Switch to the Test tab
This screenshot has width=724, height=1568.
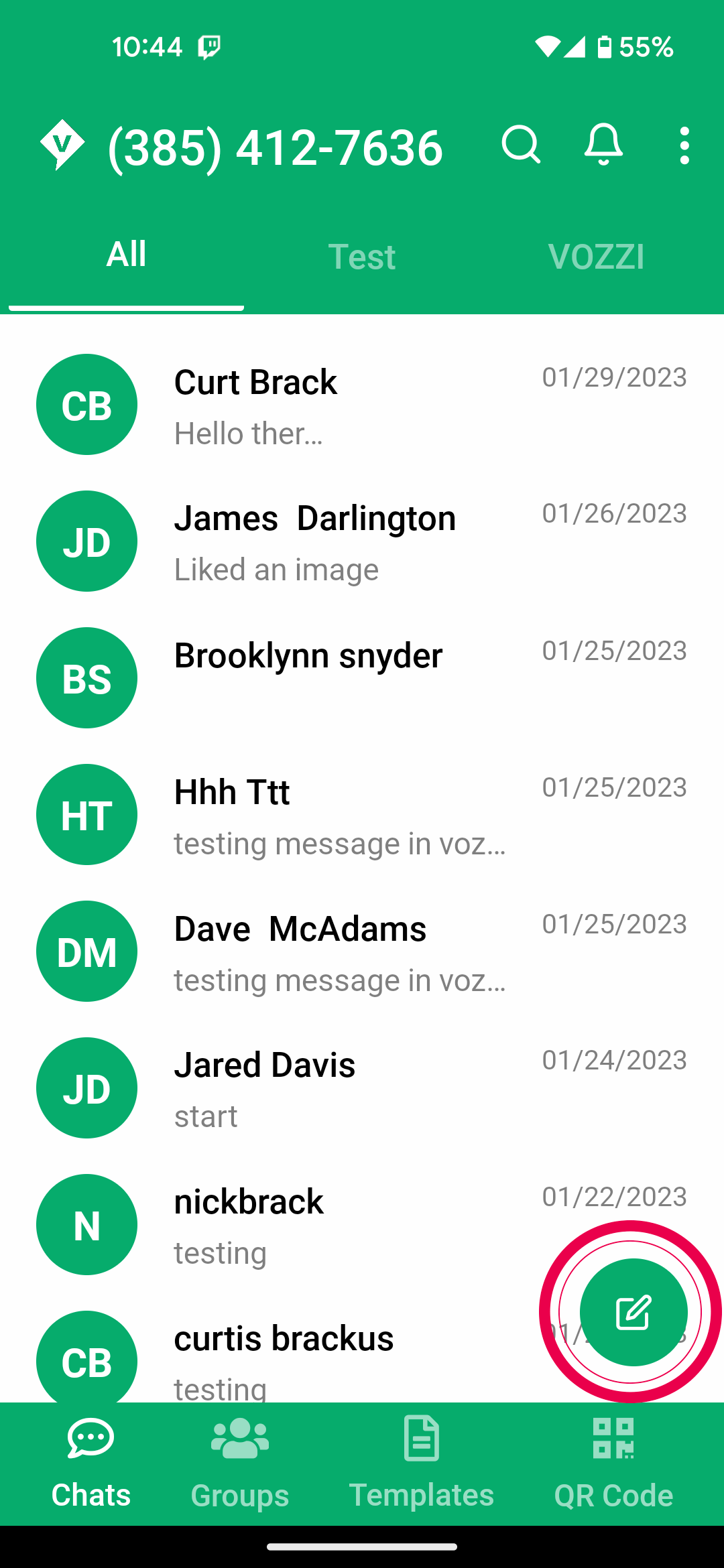(x=362, y=257)
